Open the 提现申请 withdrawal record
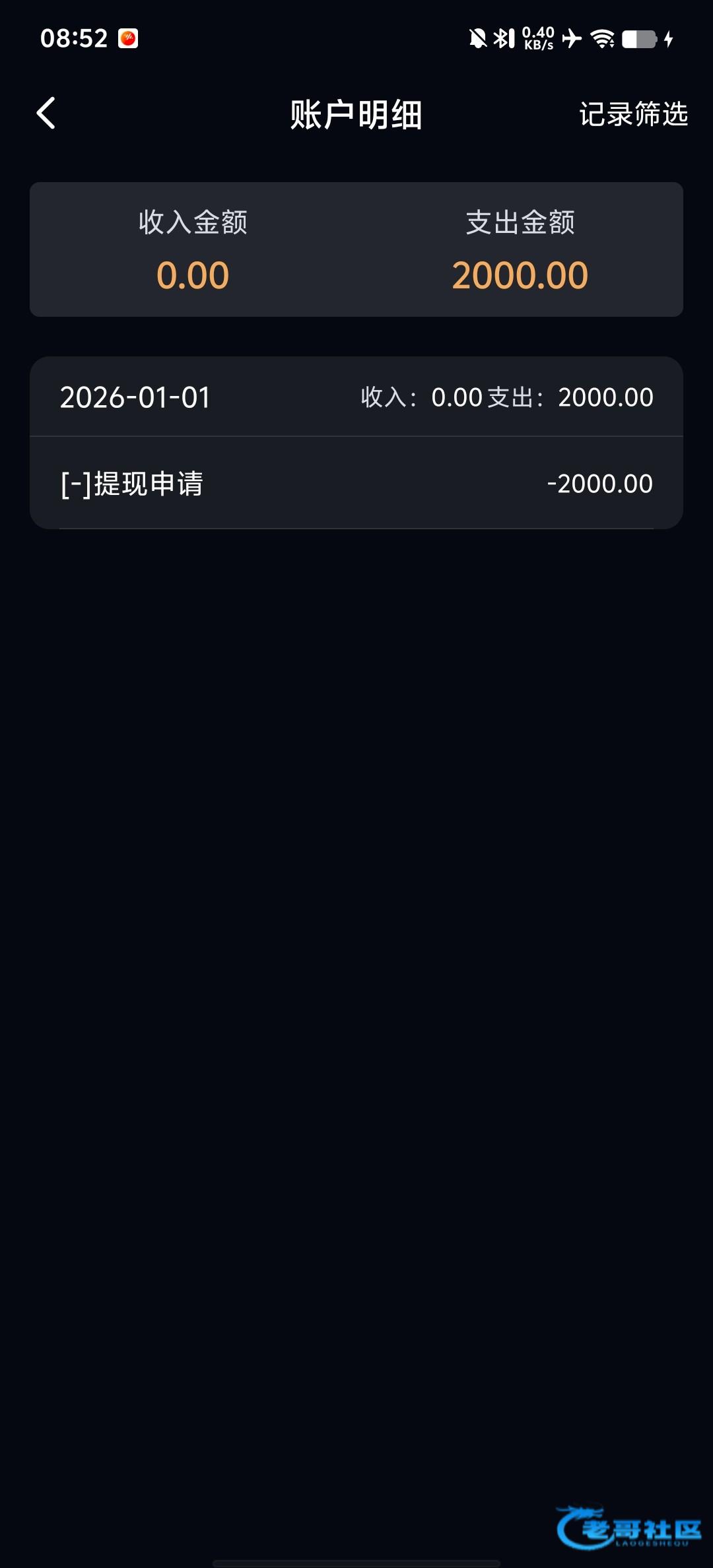 pyautogui.click(x=356, y=483)
